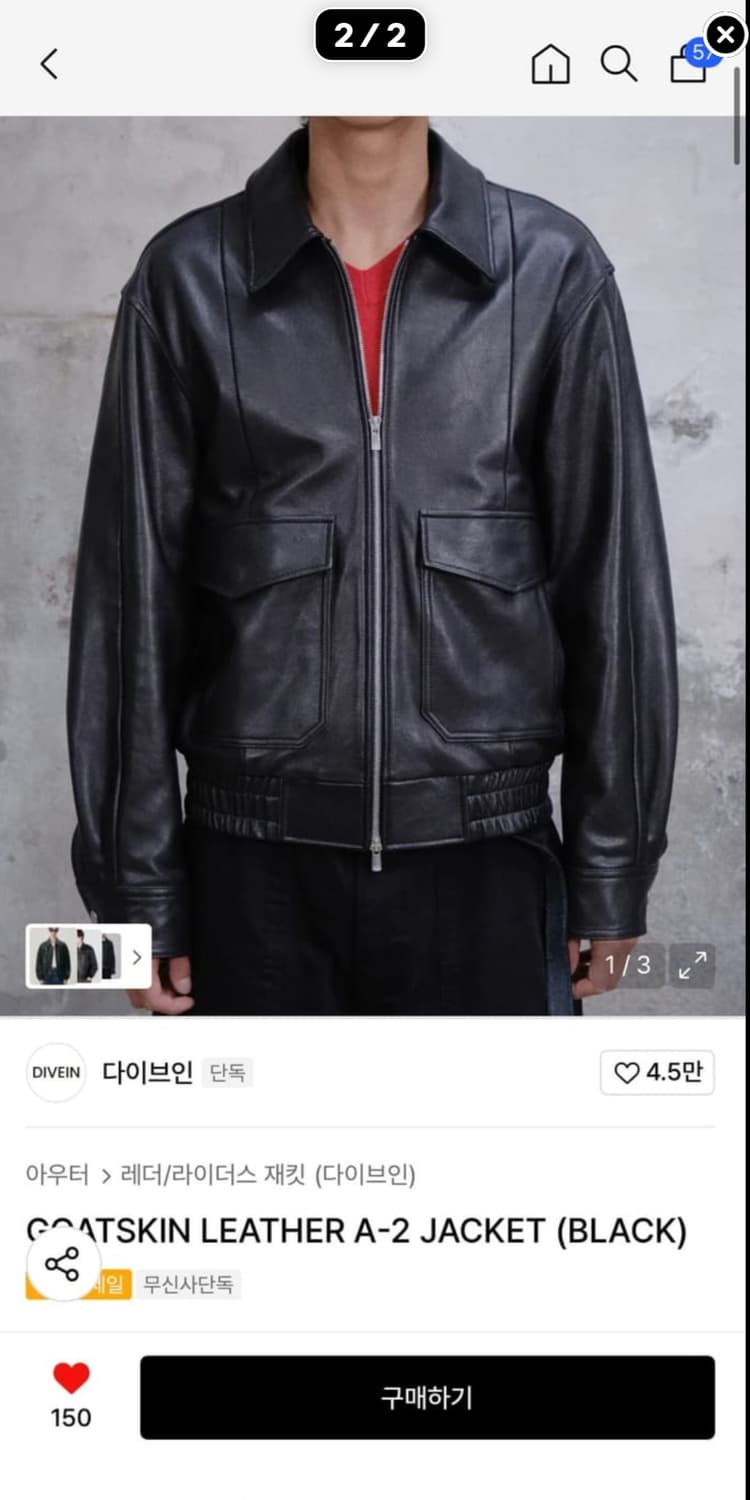This screenshot has width=750, height=1500.
Task: Favorite the 다이브인 brand heart
Action: click(657, 1072)
